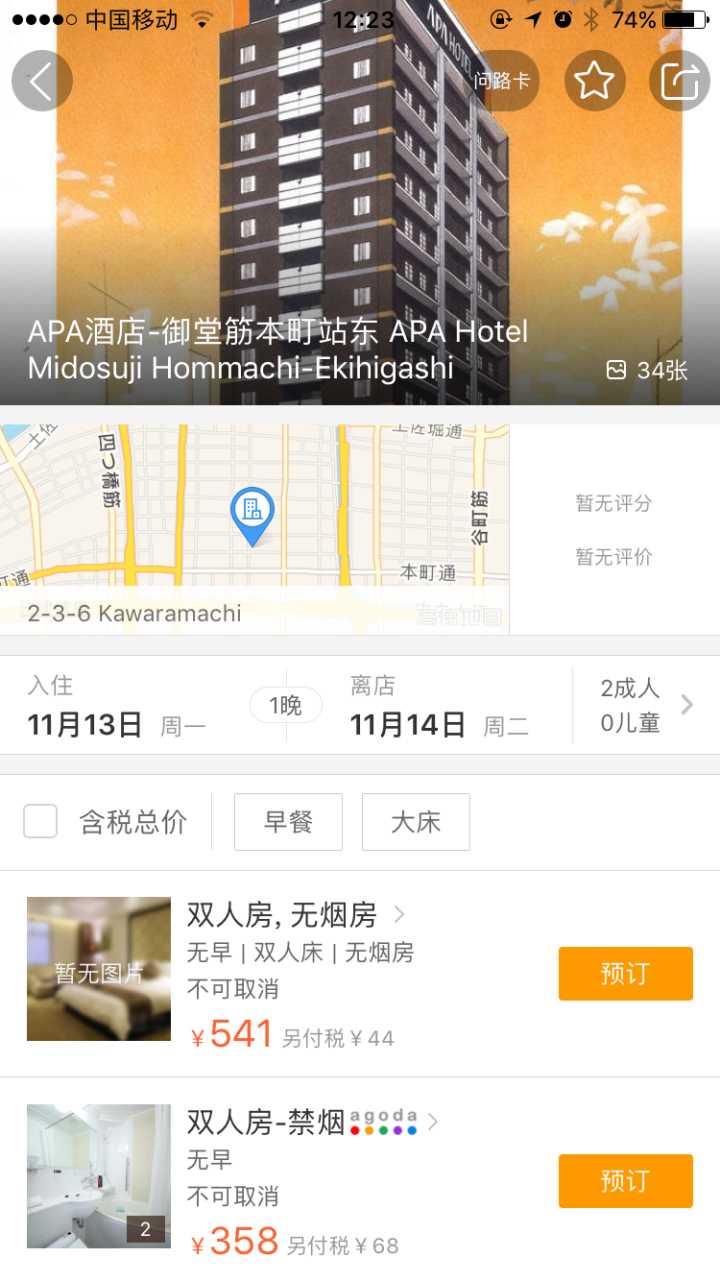The image size is (720, 1281).
Task: Book the 双人房-禁烟 at ¥358
Action: point(625,1181)
